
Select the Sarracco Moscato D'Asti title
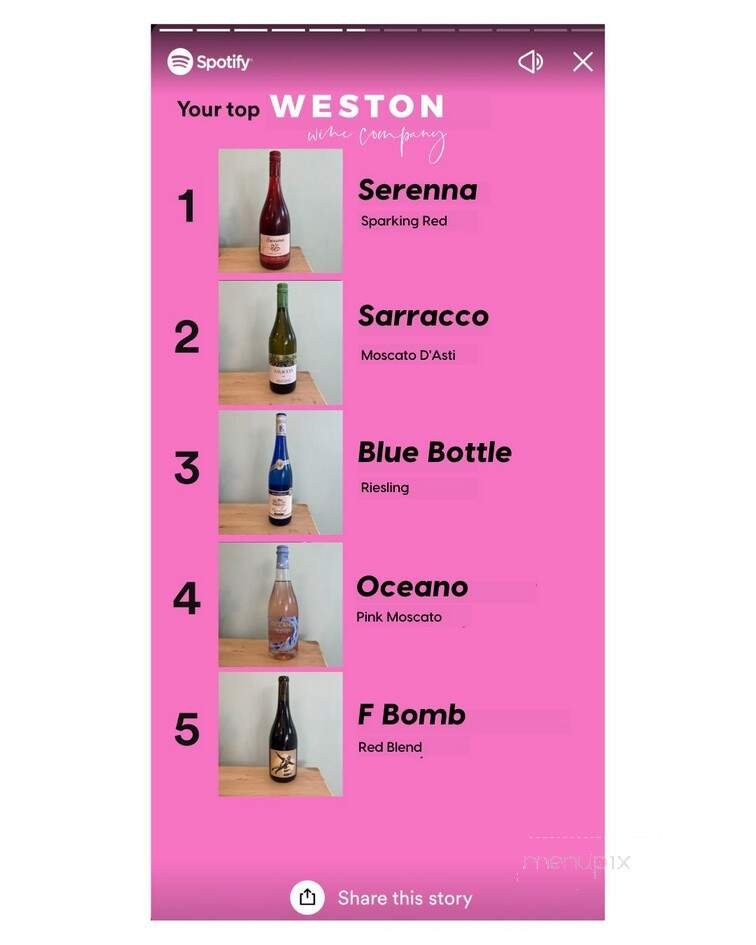424,318
